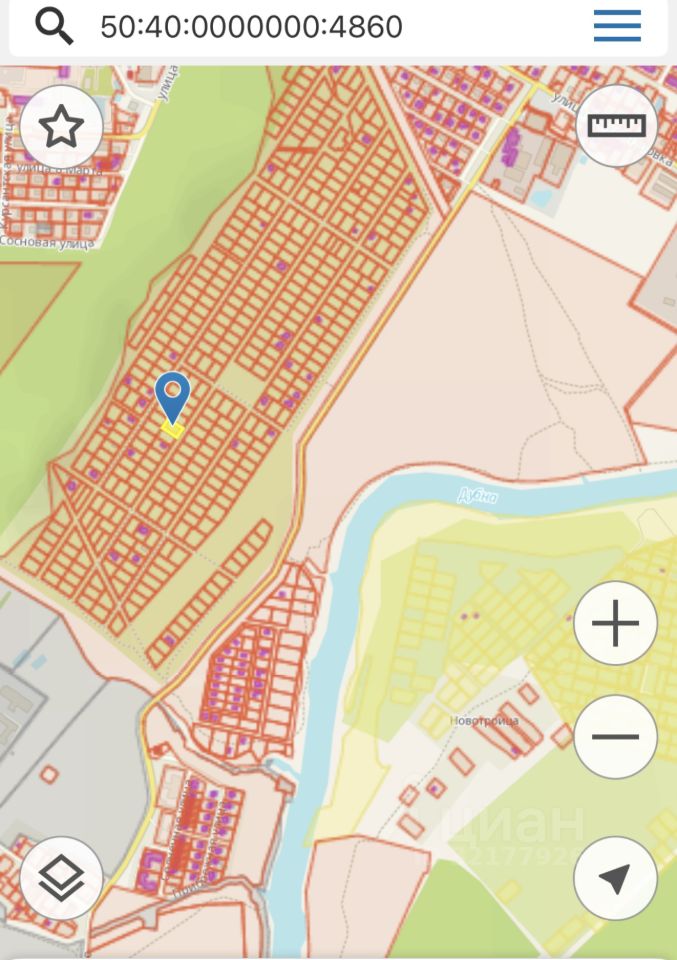
Task: Open favorites star button
Action: click(61, 127)
